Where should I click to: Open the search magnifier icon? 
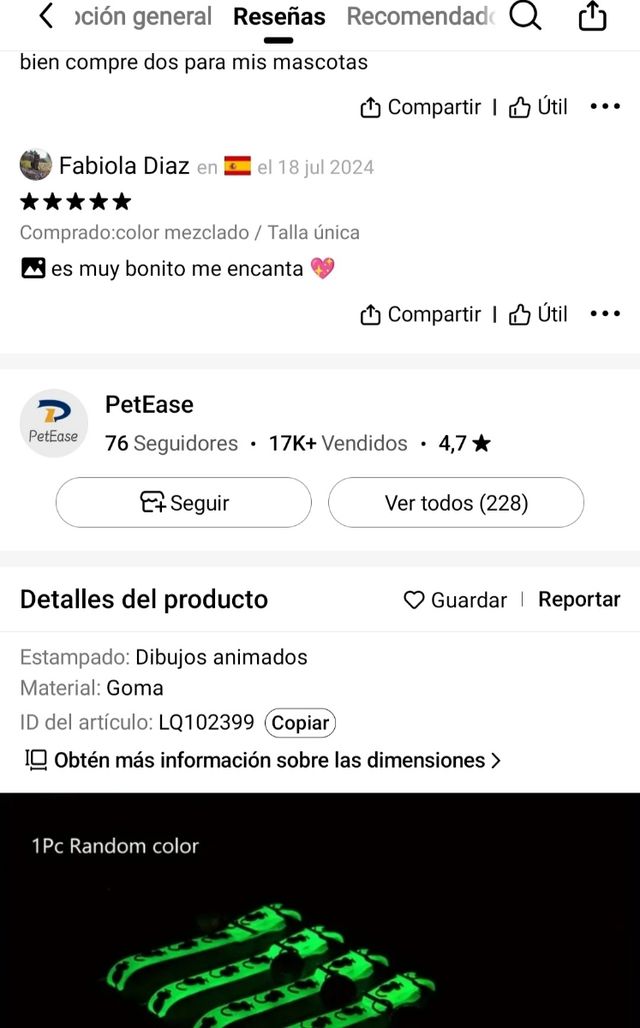525,16
